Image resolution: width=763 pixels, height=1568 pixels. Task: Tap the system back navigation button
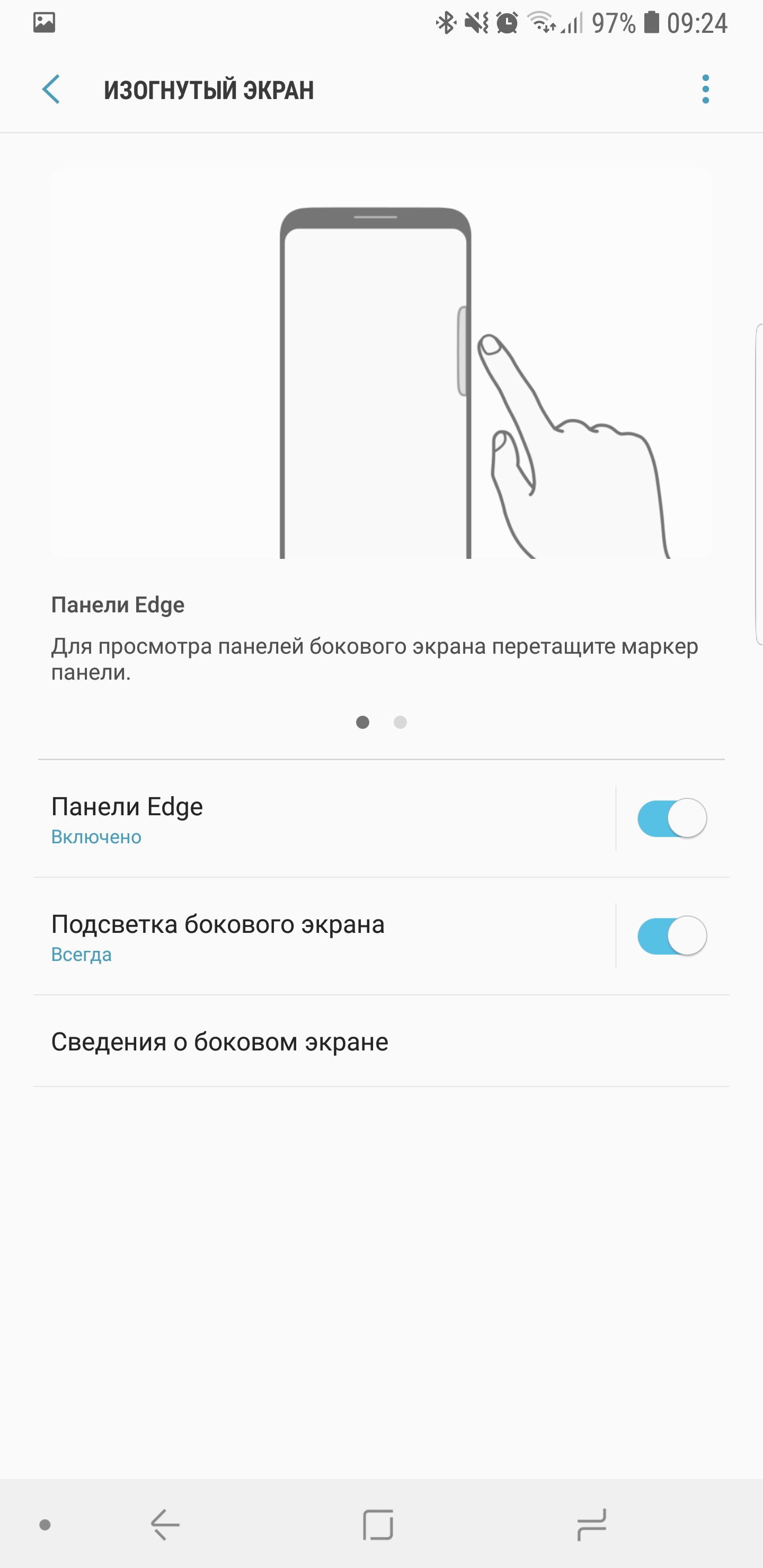[165, 1524]
